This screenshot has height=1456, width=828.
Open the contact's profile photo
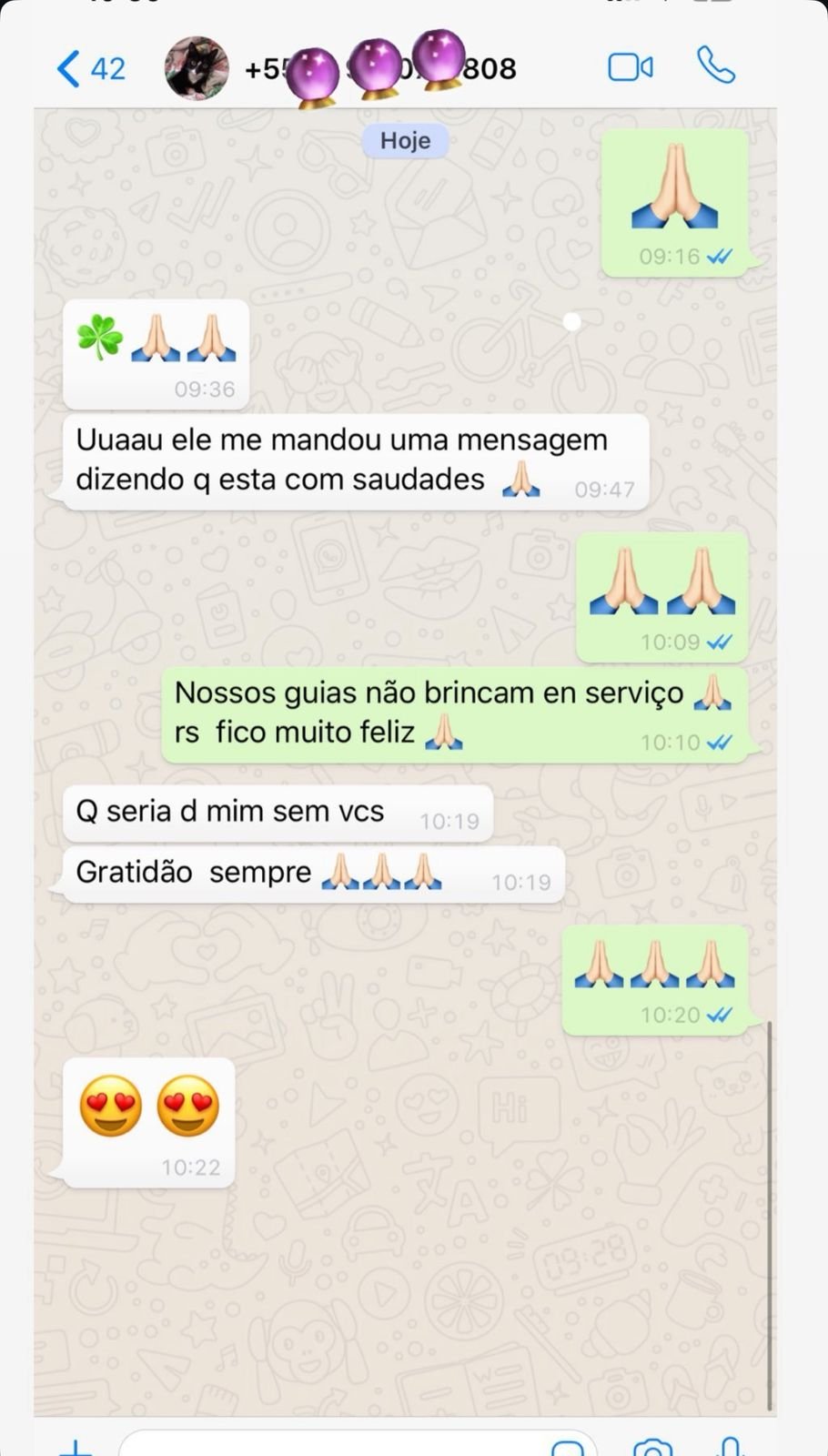[197, 68]
